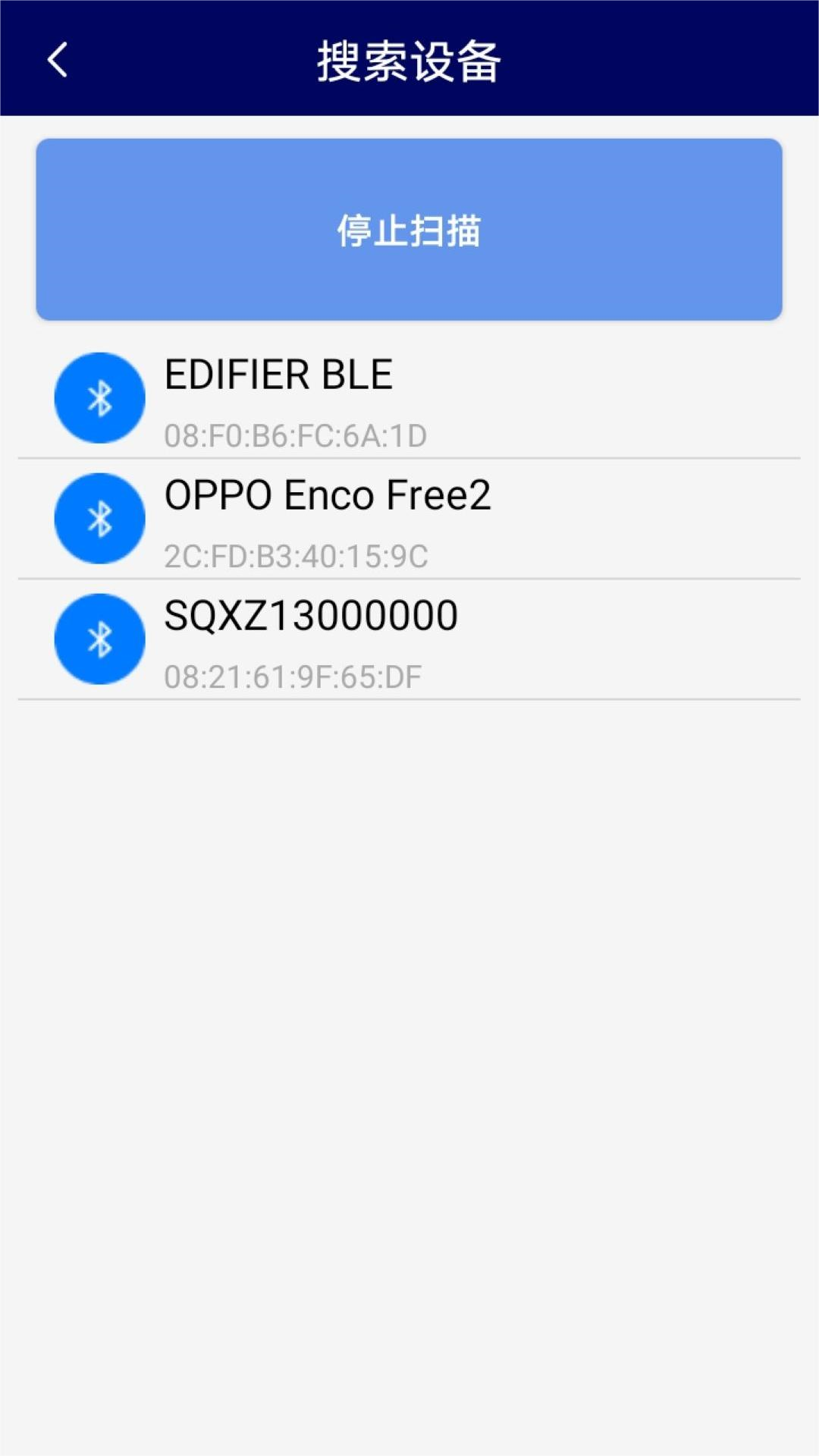Image resolution: width=819 pixels, height=1456 pixels.
Task: Tap the large blue stop-scan button
Action: (409, 228)
